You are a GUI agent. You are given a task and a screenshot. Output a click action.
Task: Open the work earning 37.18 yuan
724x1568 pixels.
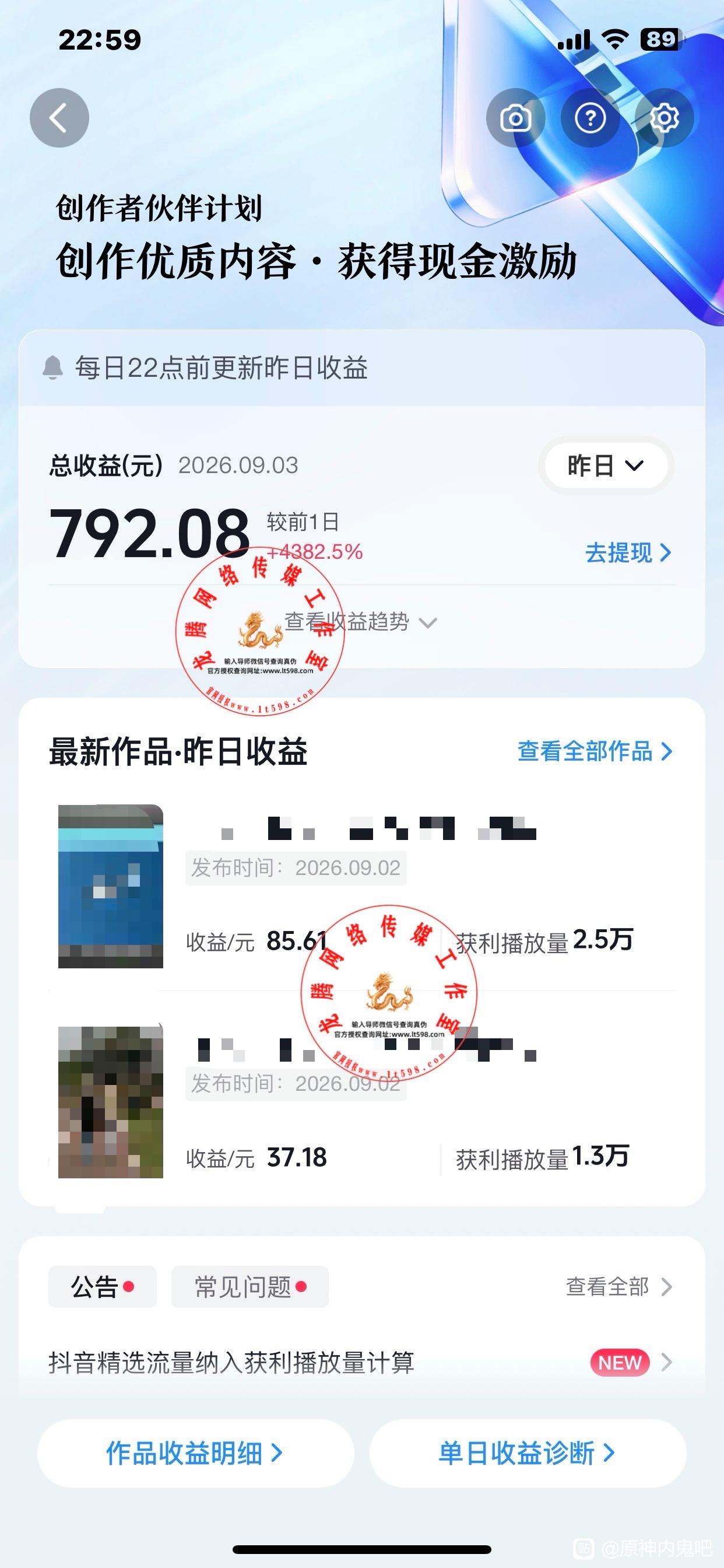tap(362, 1102)
